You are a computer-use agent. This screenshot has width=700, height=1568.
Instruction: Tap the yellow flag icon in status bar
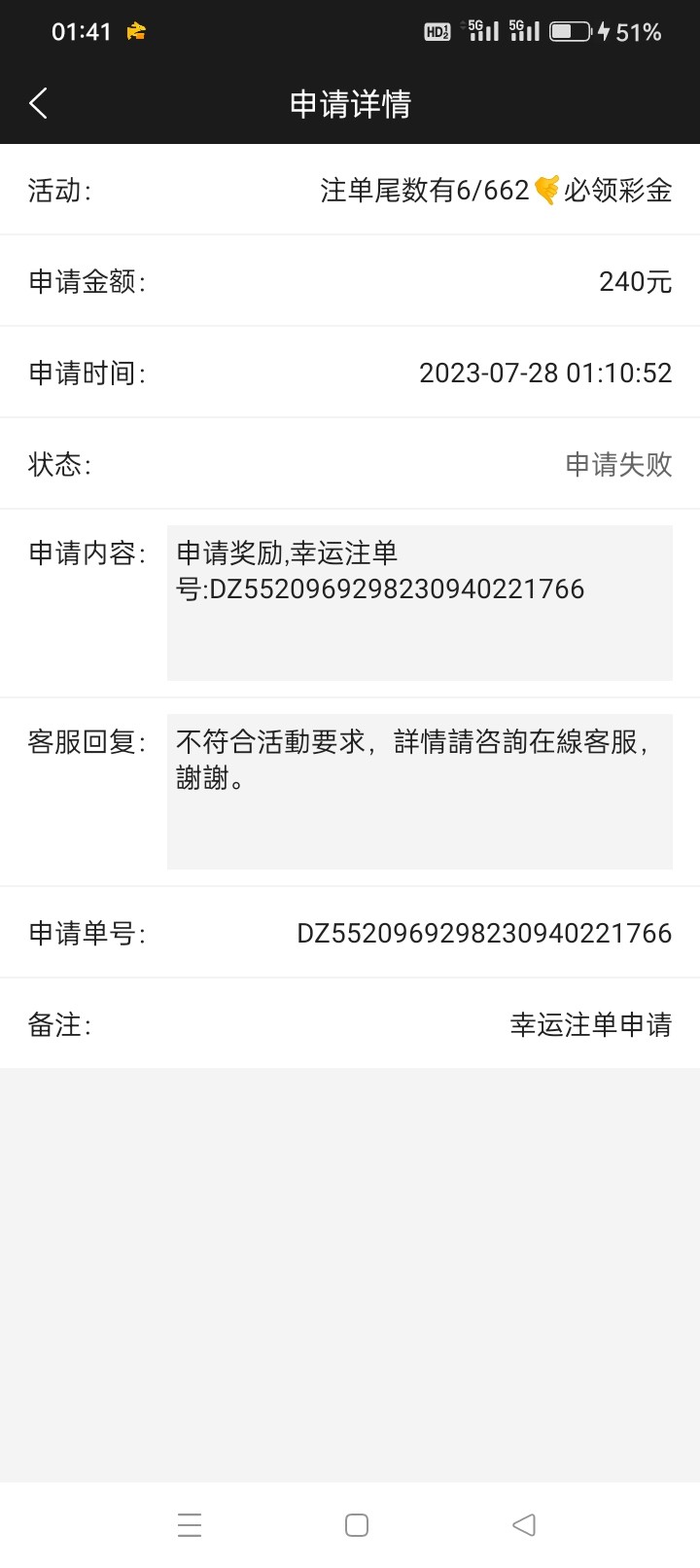point(134,30)
